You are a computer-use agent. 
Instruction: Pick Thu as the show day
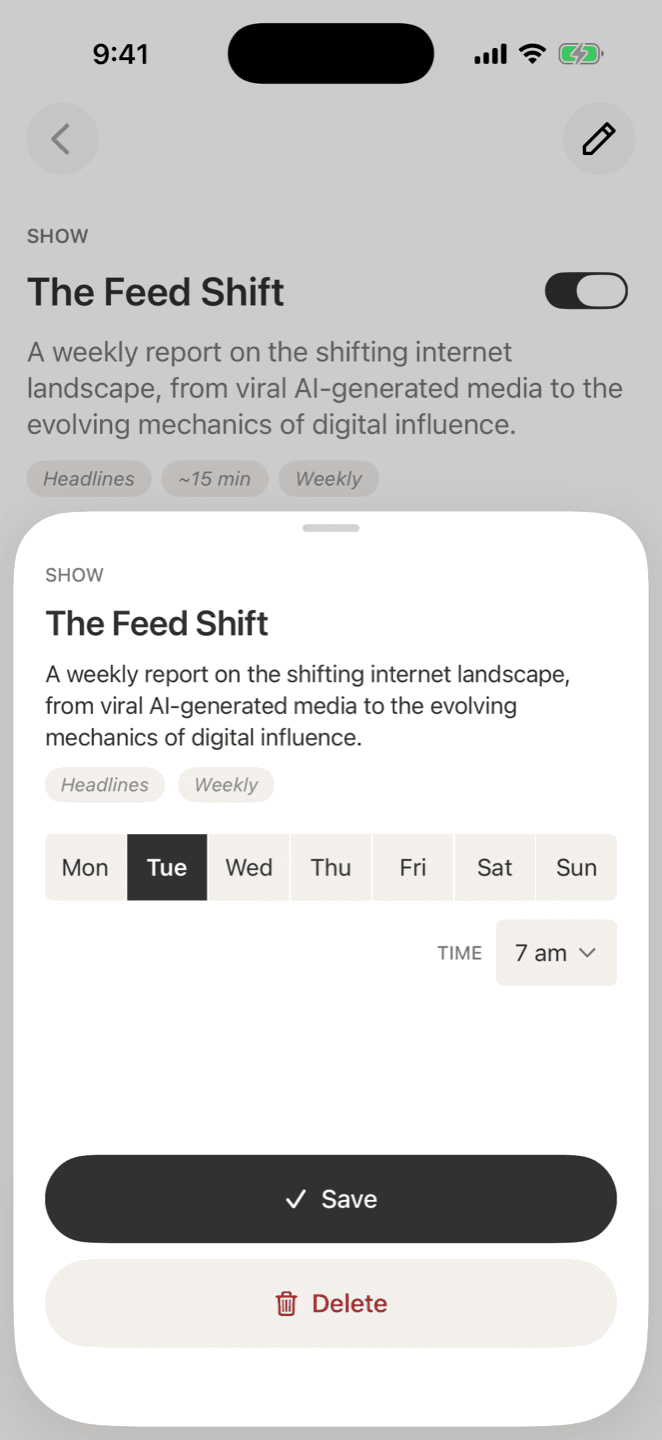click(331, 867)
